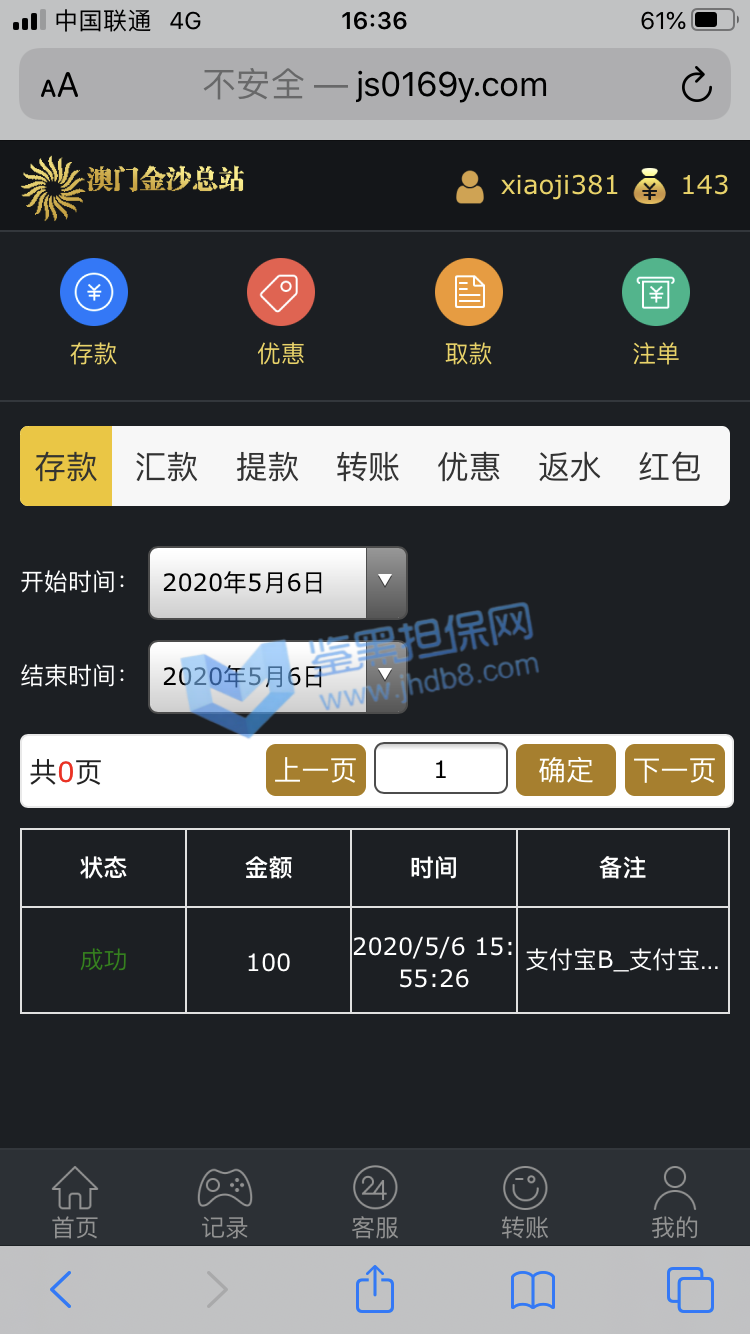The width and height of the screenshot is (750, 1334).
Task: Reload the page in Safari
Action: coord(696,85)
